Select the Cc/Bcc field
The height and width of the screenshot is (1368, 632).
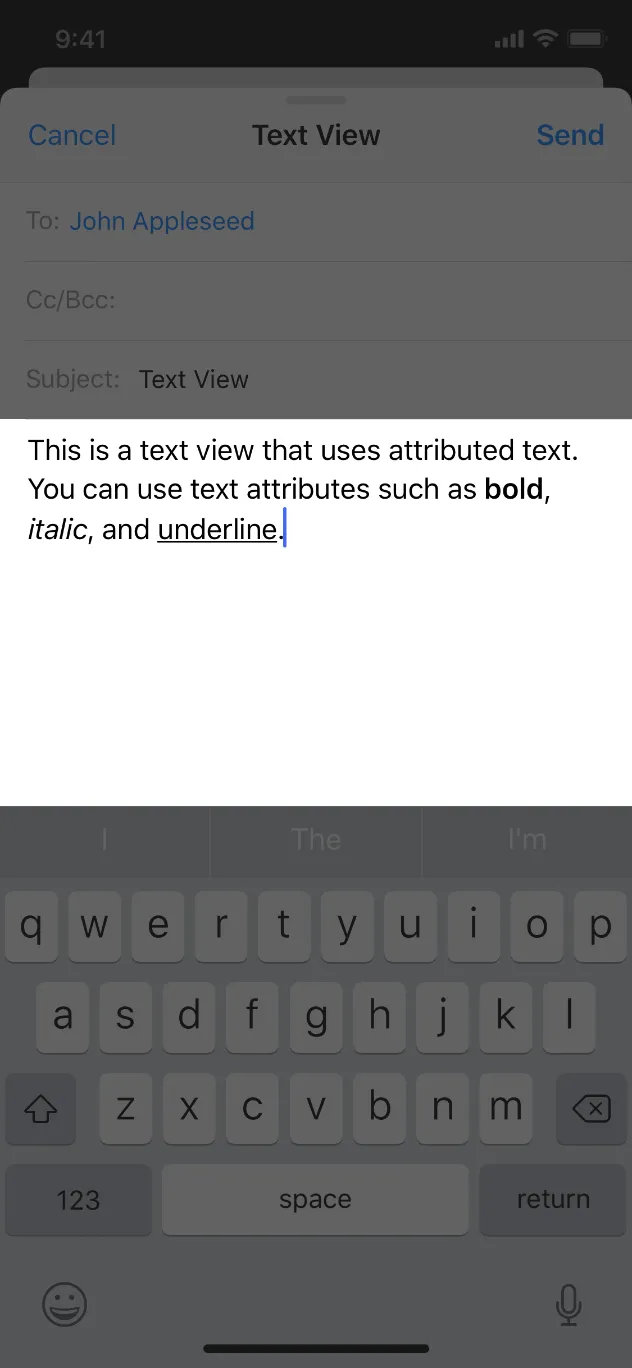[316, 300]
